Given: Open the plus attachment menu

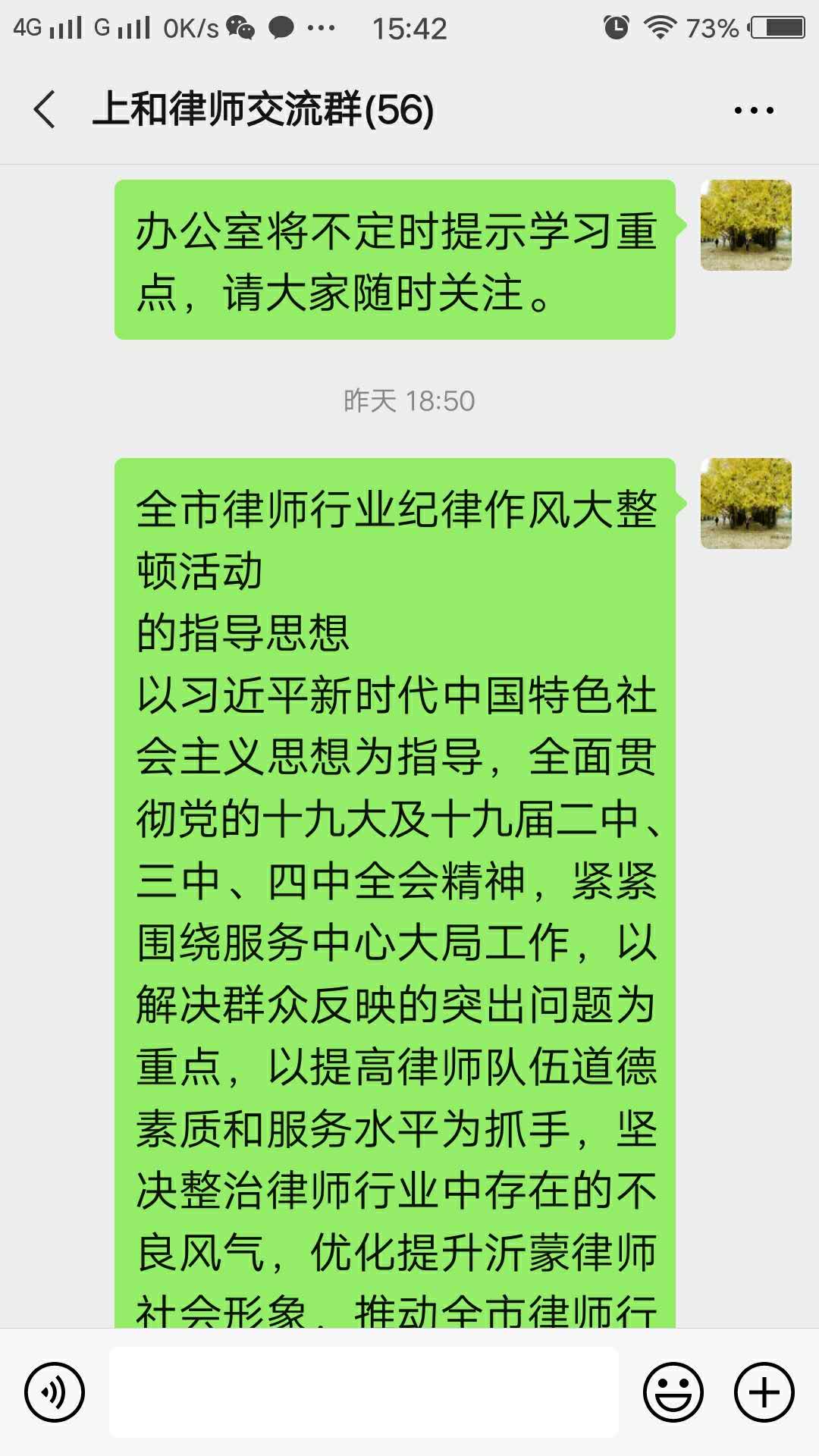Looking at the screenshot, I should coord(764,1392).
